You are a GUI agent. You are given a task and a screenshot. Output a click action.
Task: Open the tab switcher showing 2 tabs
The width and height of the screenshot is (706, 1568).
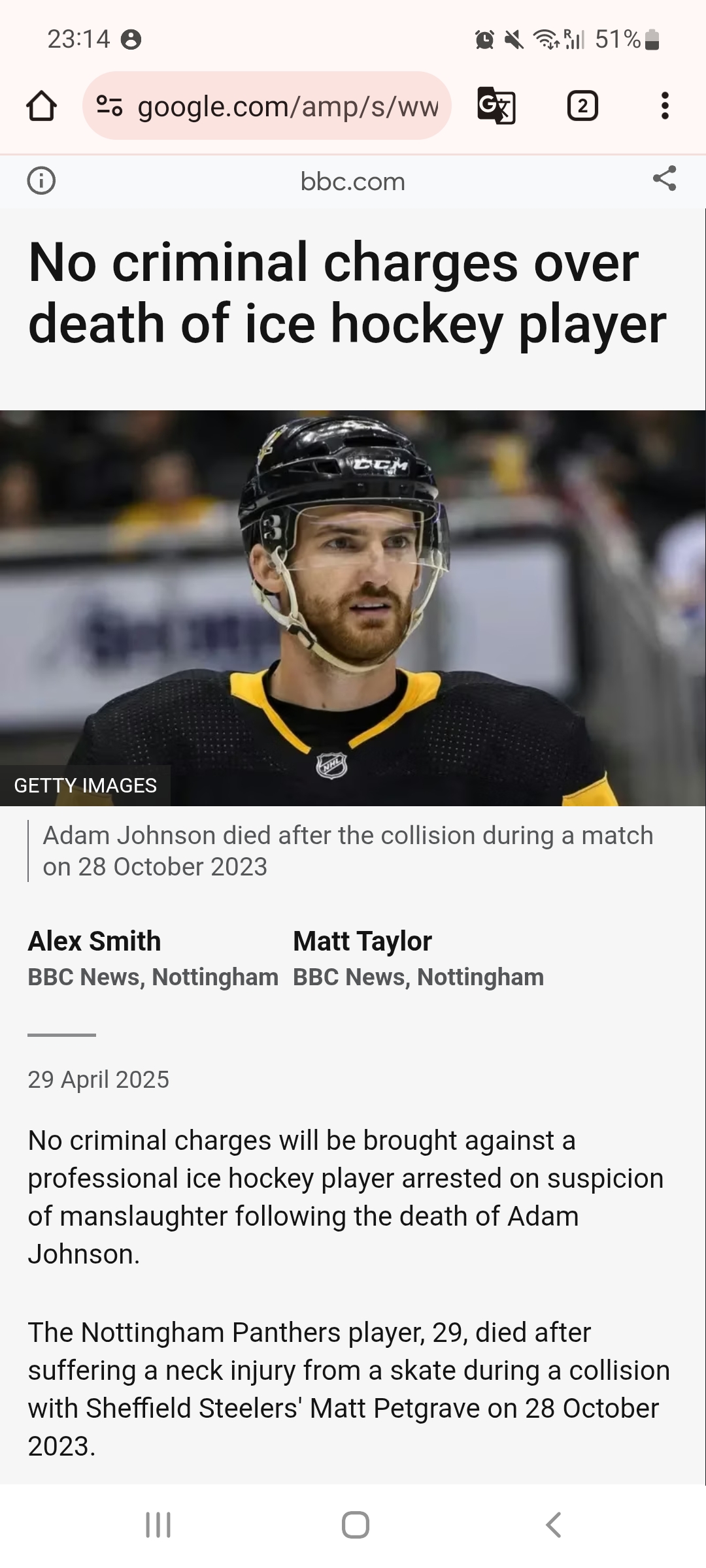(582, 106)
